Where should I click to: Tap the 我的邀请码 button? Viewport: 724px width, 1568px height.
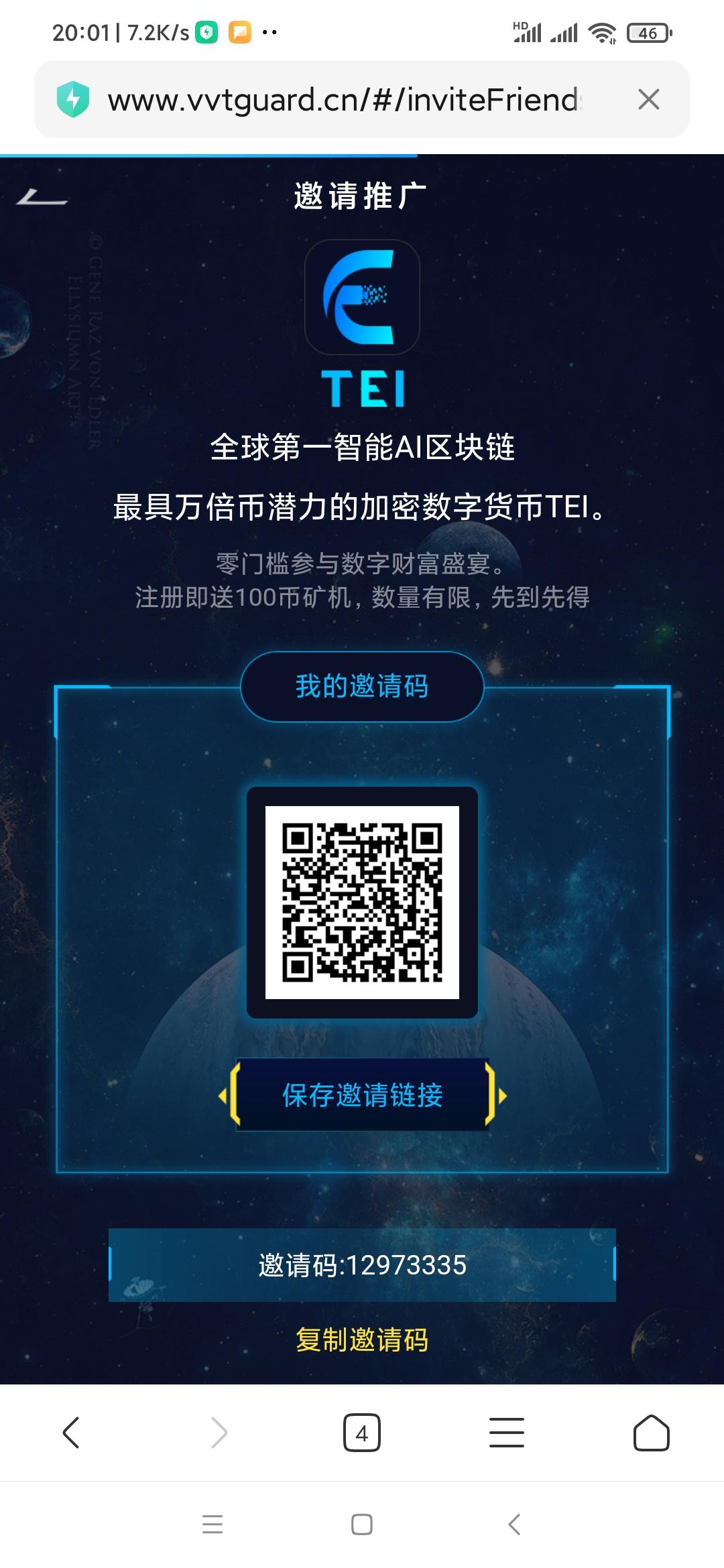pyautogui.click(x=362, y=685)
